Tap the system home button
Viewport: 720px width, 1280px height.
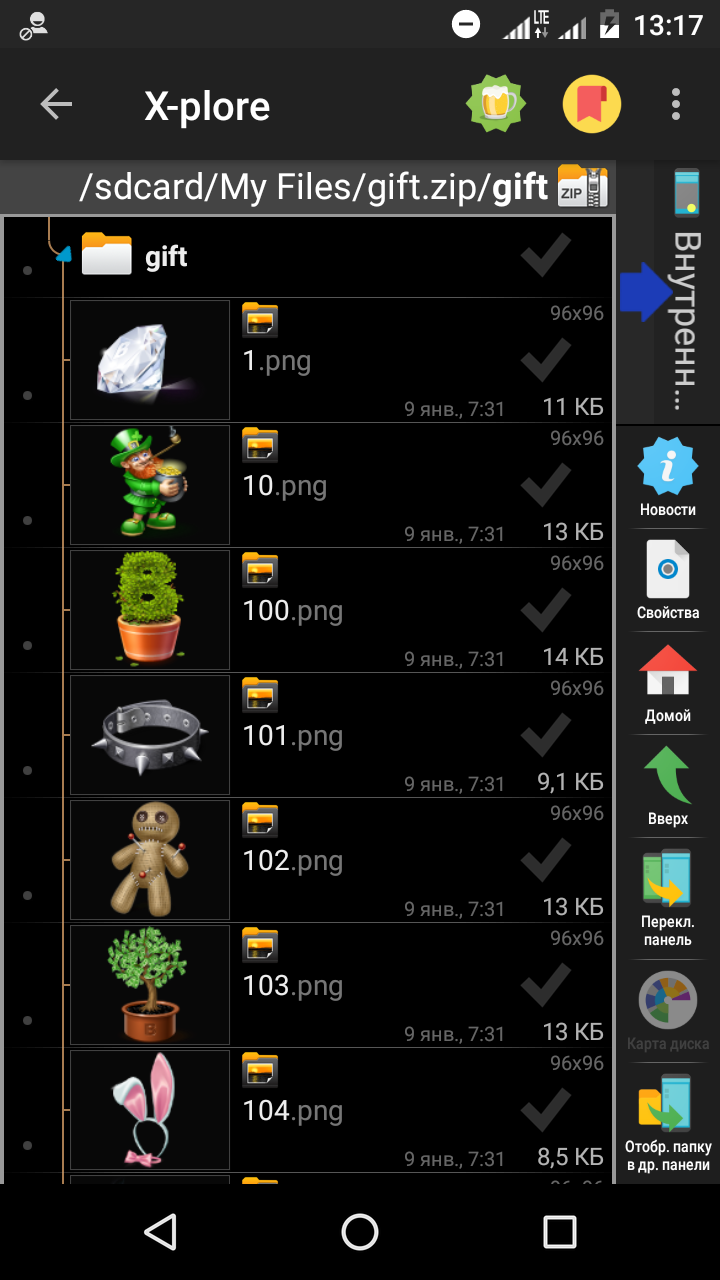pyautogui.click(x=360, y=1232)
